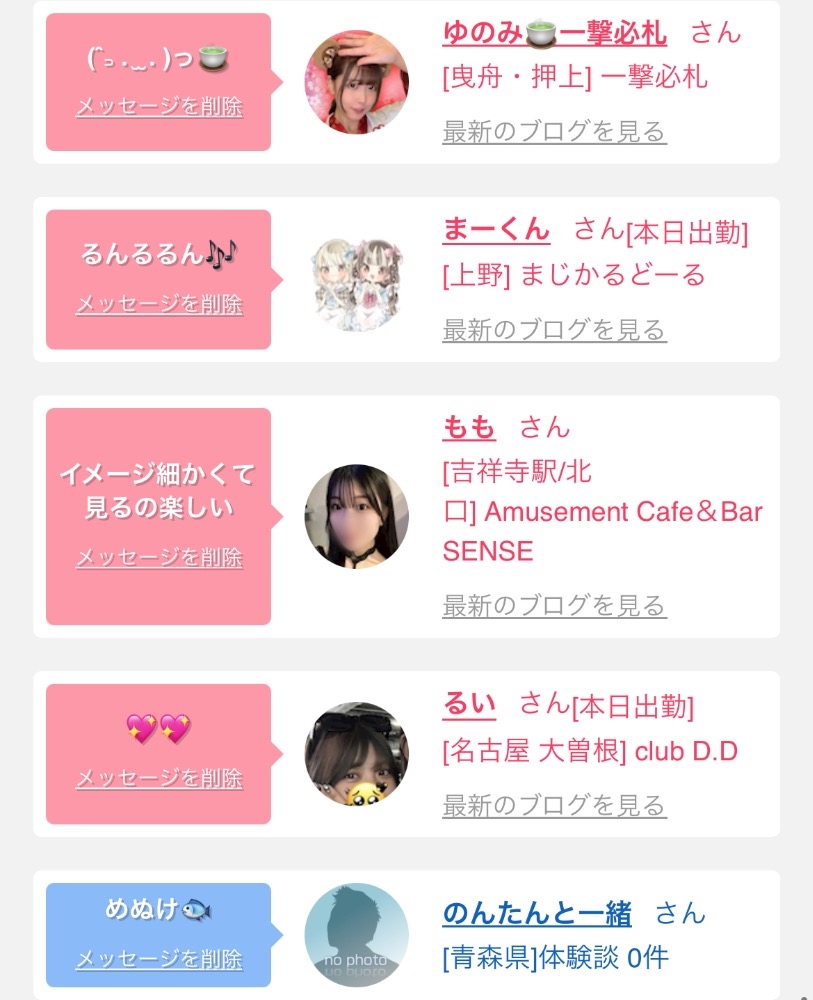The image size is (813, 1000).
Task: Tap もも's profile photo
Action: click(x=356, y=516)
